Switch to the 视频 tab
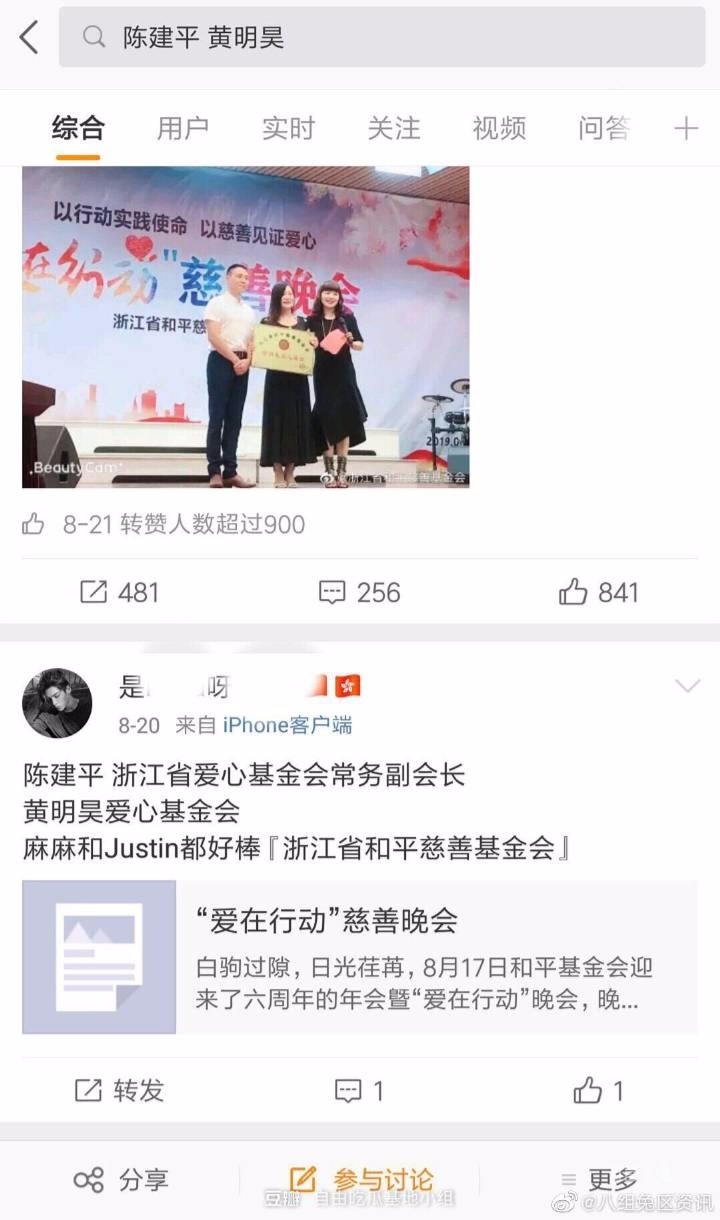The image size is (720, 1220). click(x=499, y=128)
